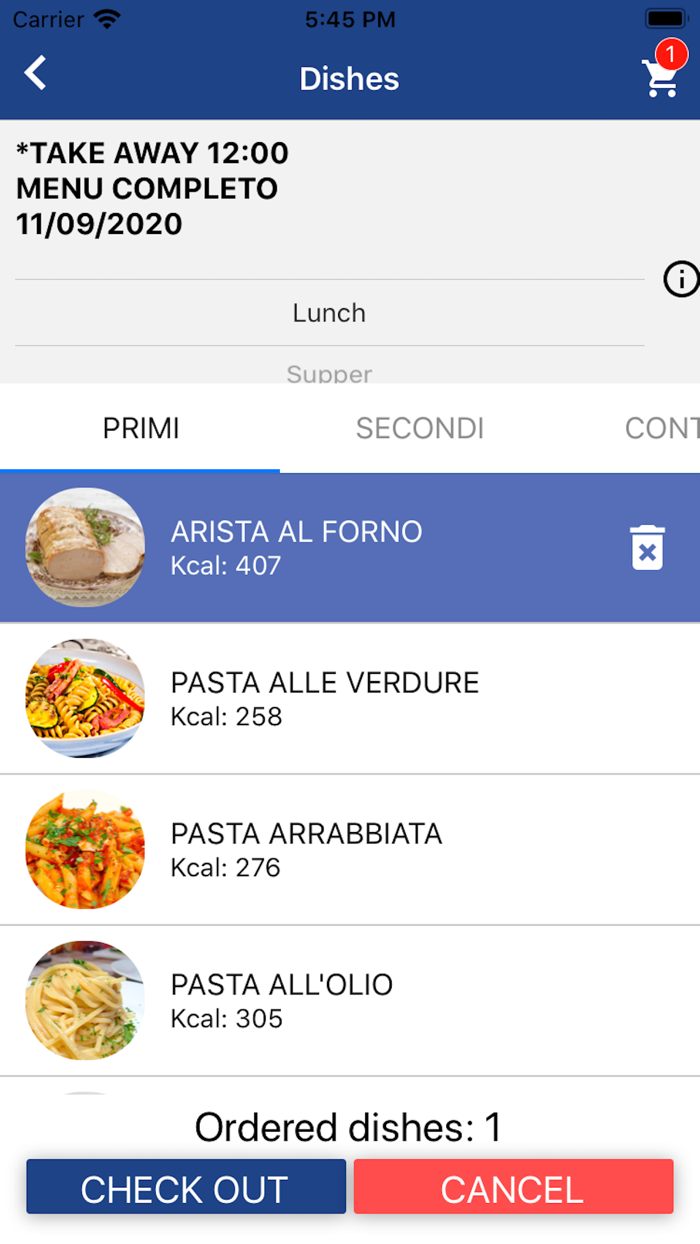This screenshot has height=1244, width=700.
Task: Open the shopping cart
Action: click(661, 77)
